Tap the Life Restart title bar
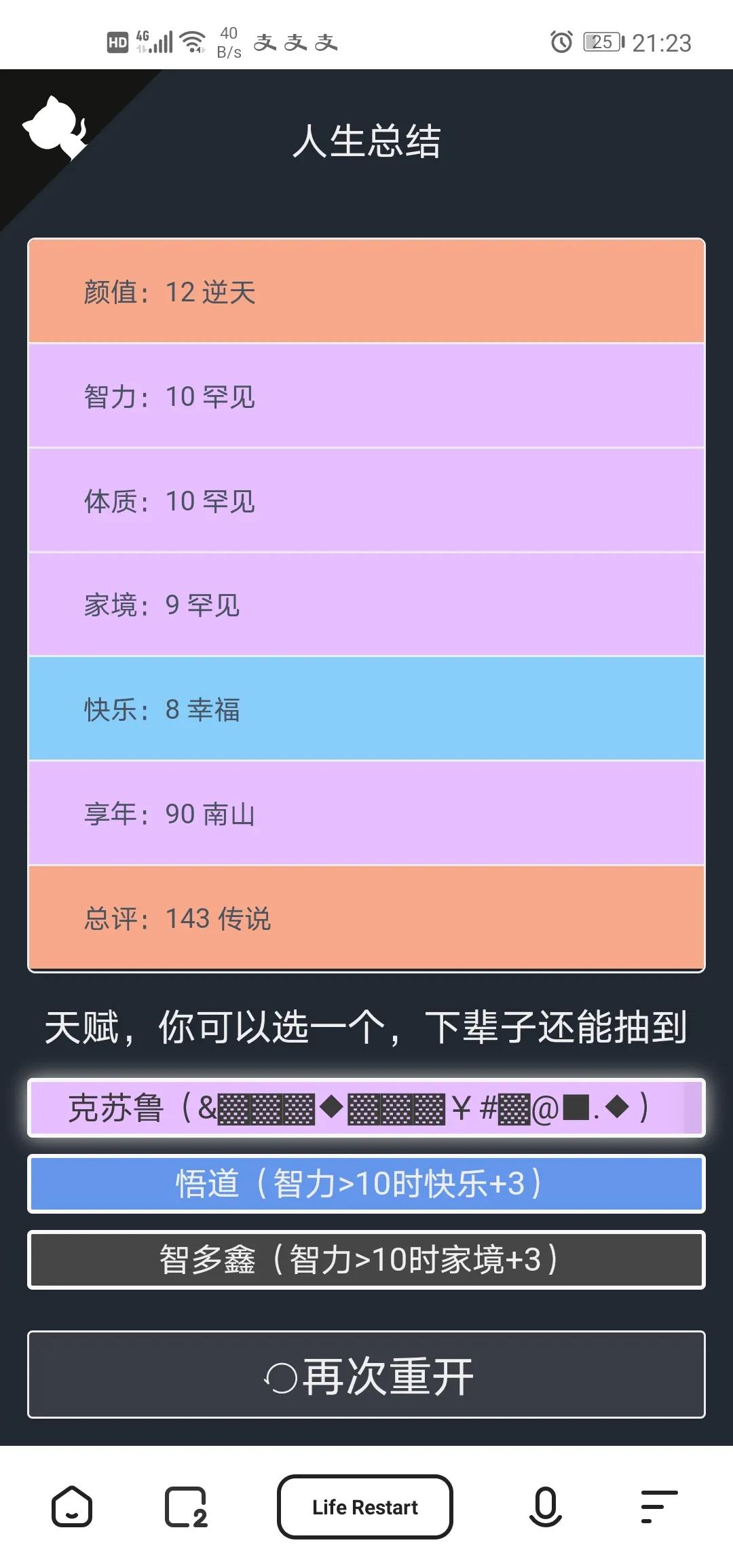Viewport: 733px width, 1568px height. point(365,1507)
